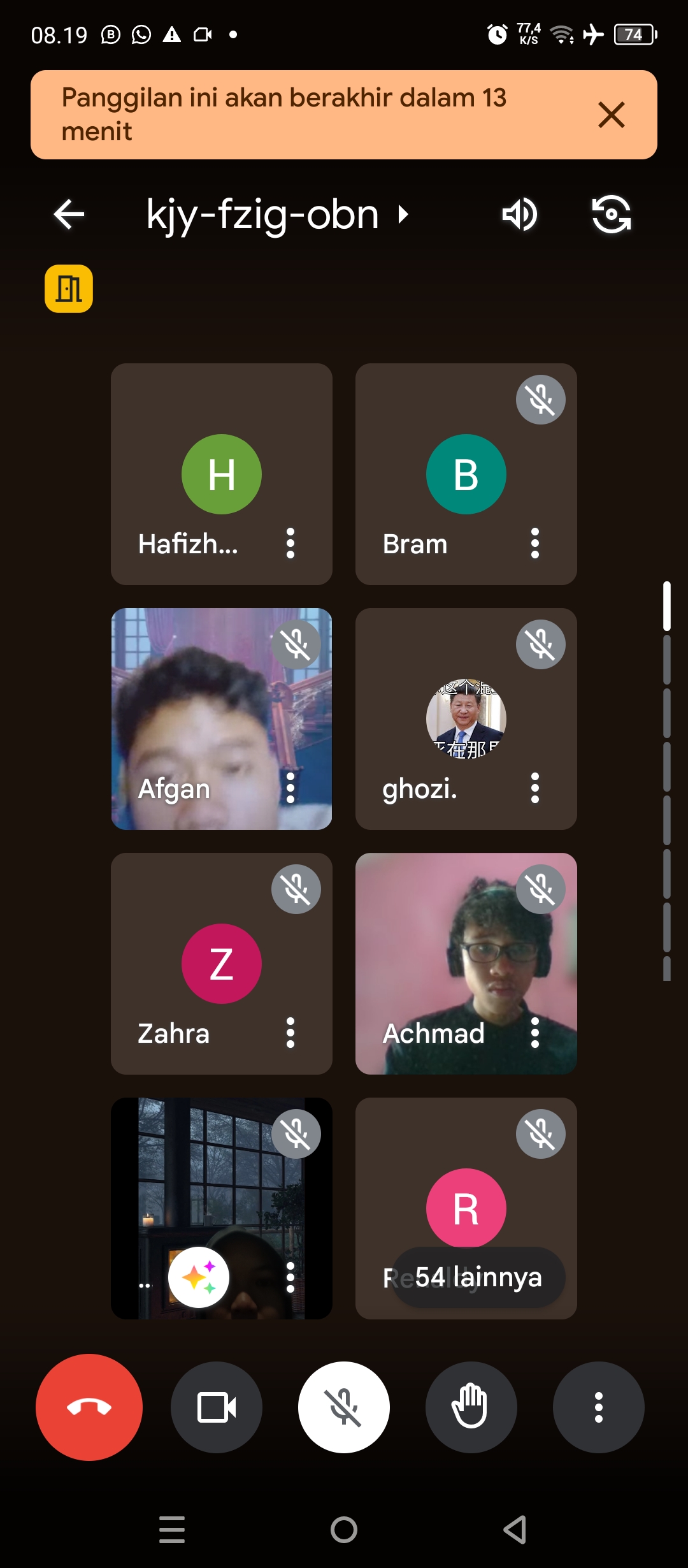Image resolution: width=688 pixels, height=1568 pixels.
Task: Tap the system home button
Action: [x=344, y=1530]
